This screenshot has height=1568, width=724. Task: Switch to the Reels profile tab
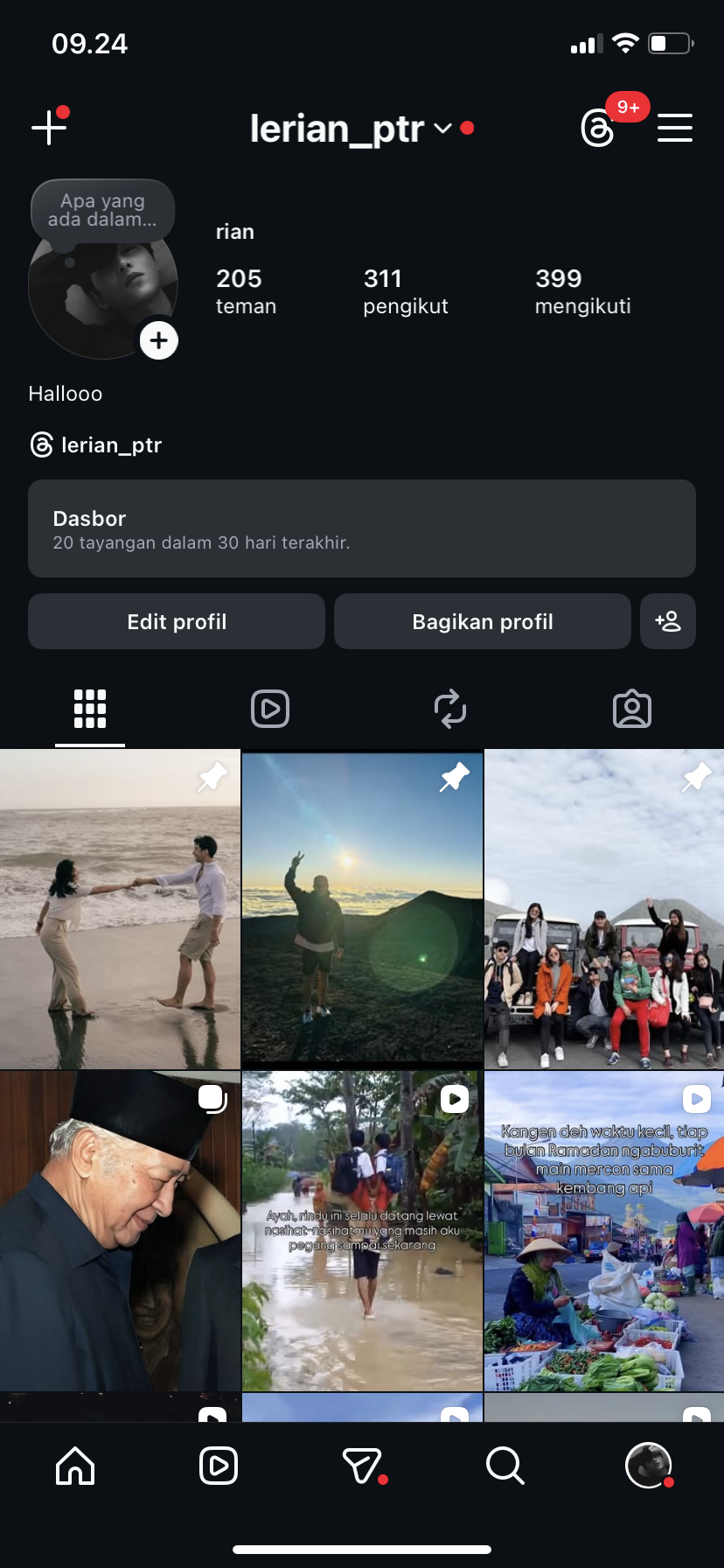pyautogui.click(x=270, y=709)
